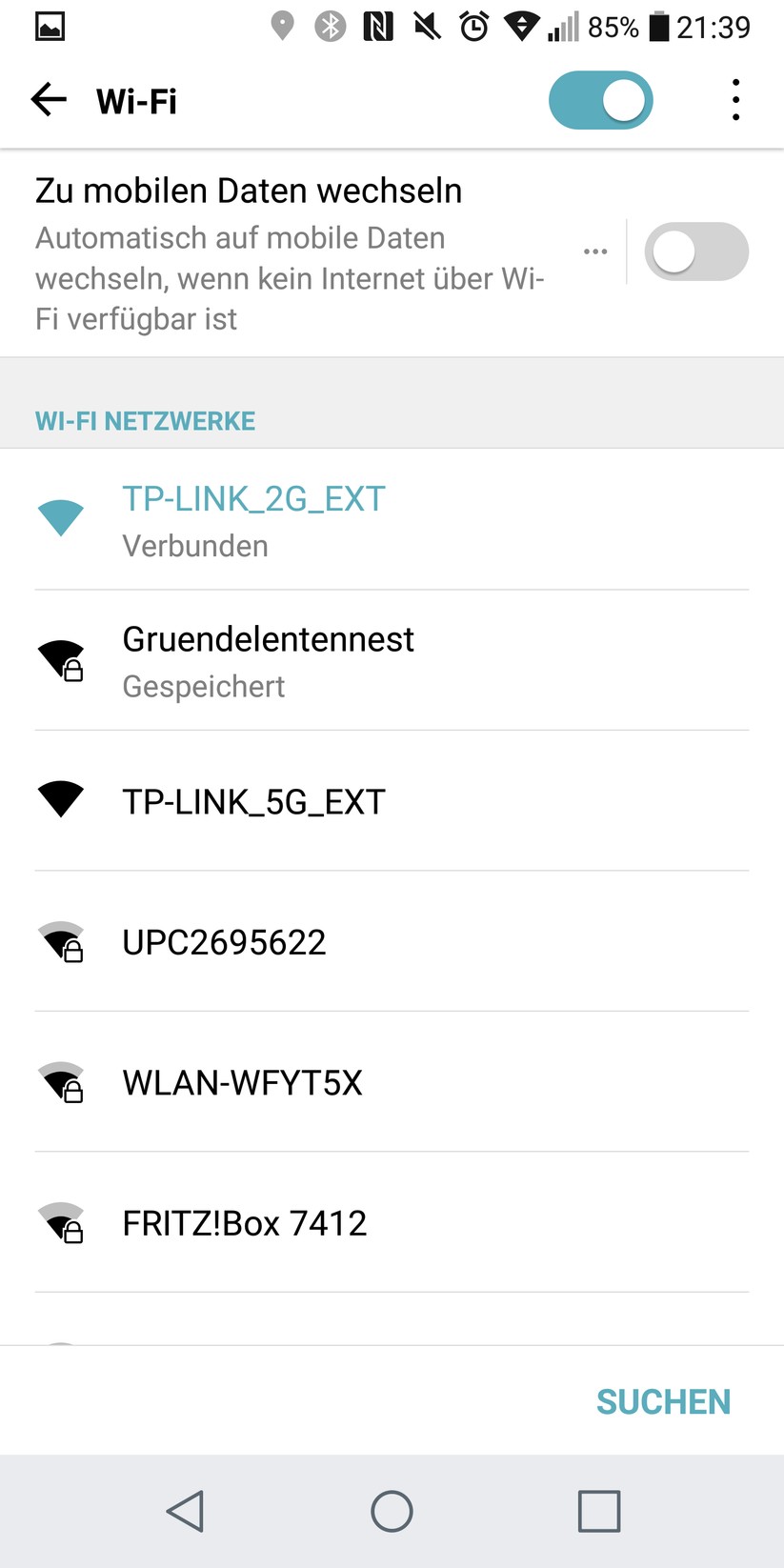The width and height of the screenshot is (784, 1568).
Task: Turn off the main Wi-Fi switch
Action: pos(600,100)
